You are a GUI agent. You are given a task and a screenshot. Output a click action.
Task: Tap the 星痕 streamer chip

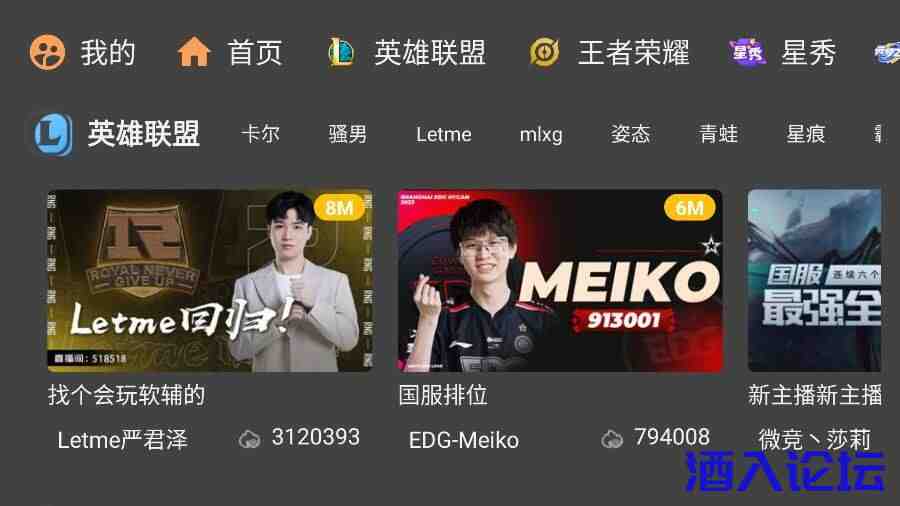806,134
